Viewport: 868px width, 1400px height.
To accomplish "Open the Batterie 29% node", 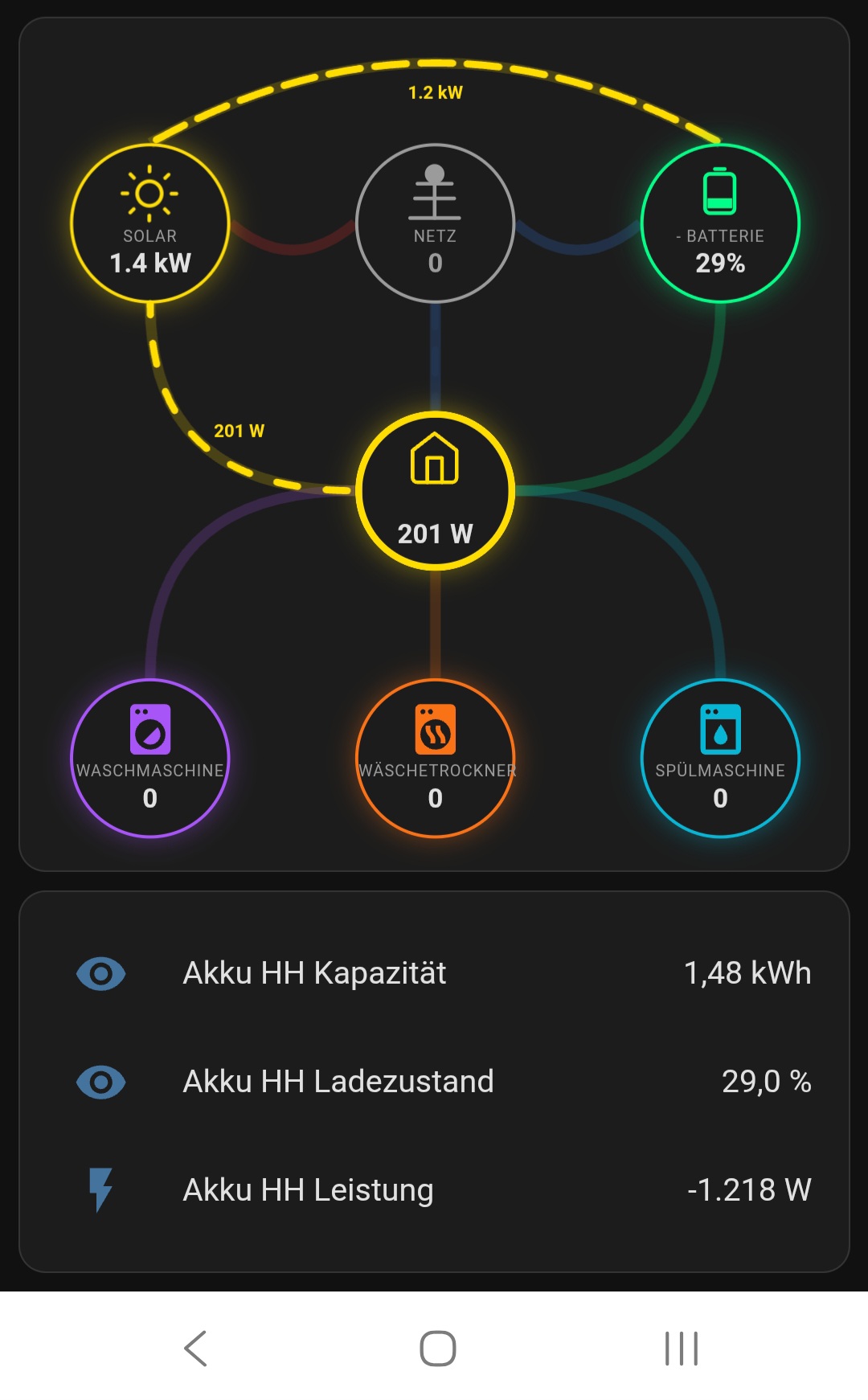I will [720, 223].
